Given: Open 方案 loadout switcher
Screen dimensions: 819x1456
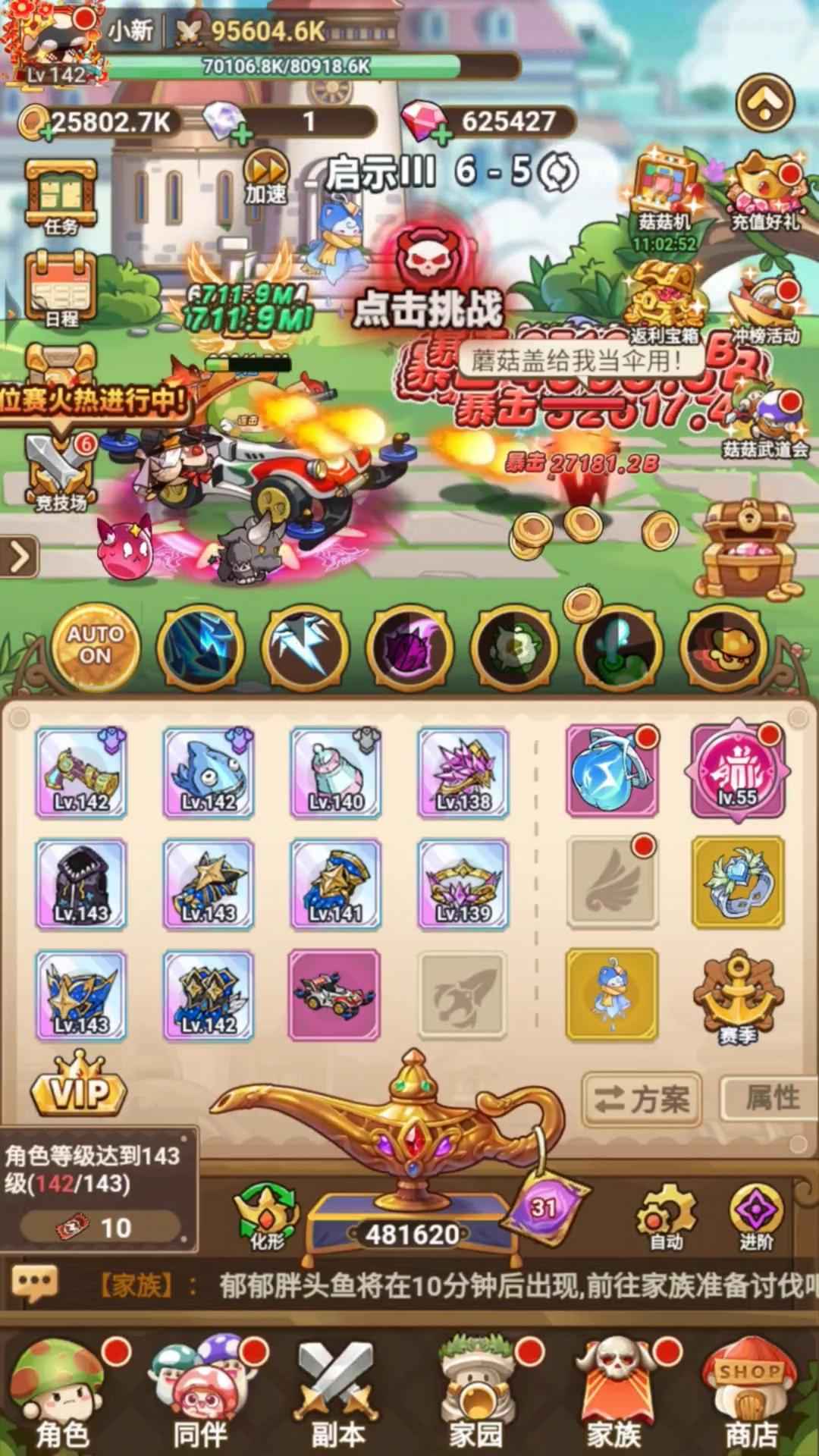Looking at the screenshot, I should tap(642, 1098).
